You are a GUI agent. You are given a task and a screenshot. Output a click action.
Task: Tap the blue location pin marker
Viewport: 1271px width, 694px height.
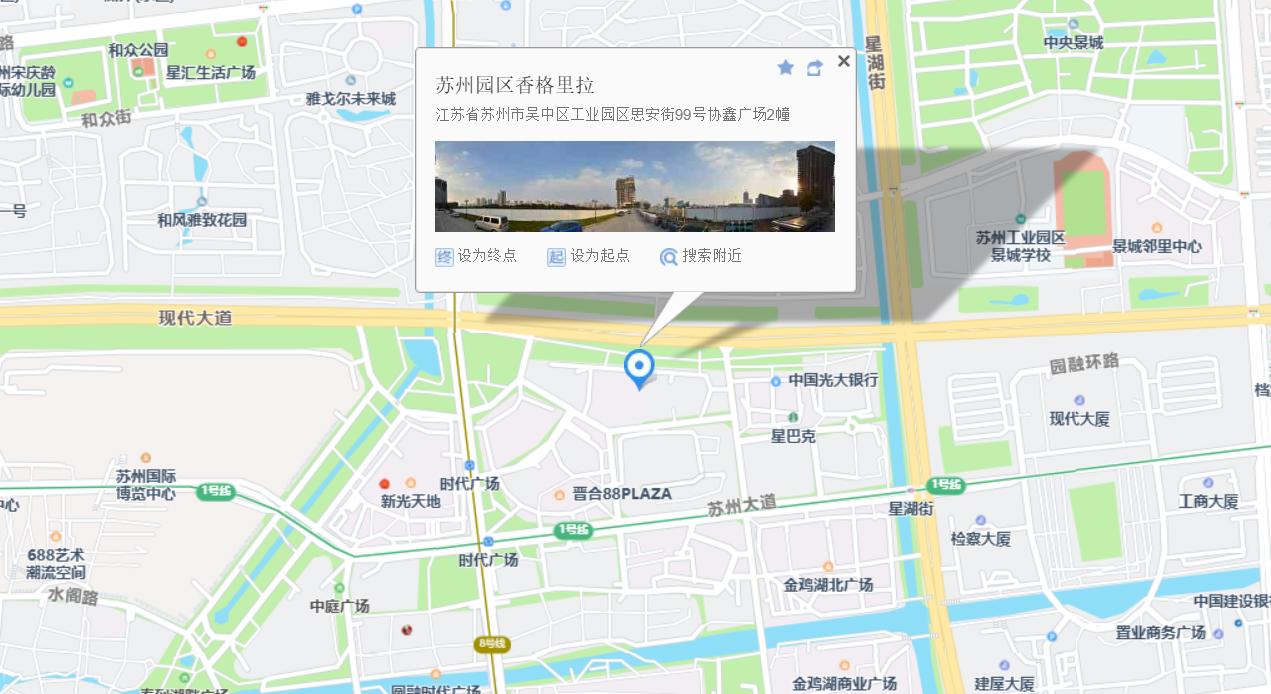(x=638, y=367)
